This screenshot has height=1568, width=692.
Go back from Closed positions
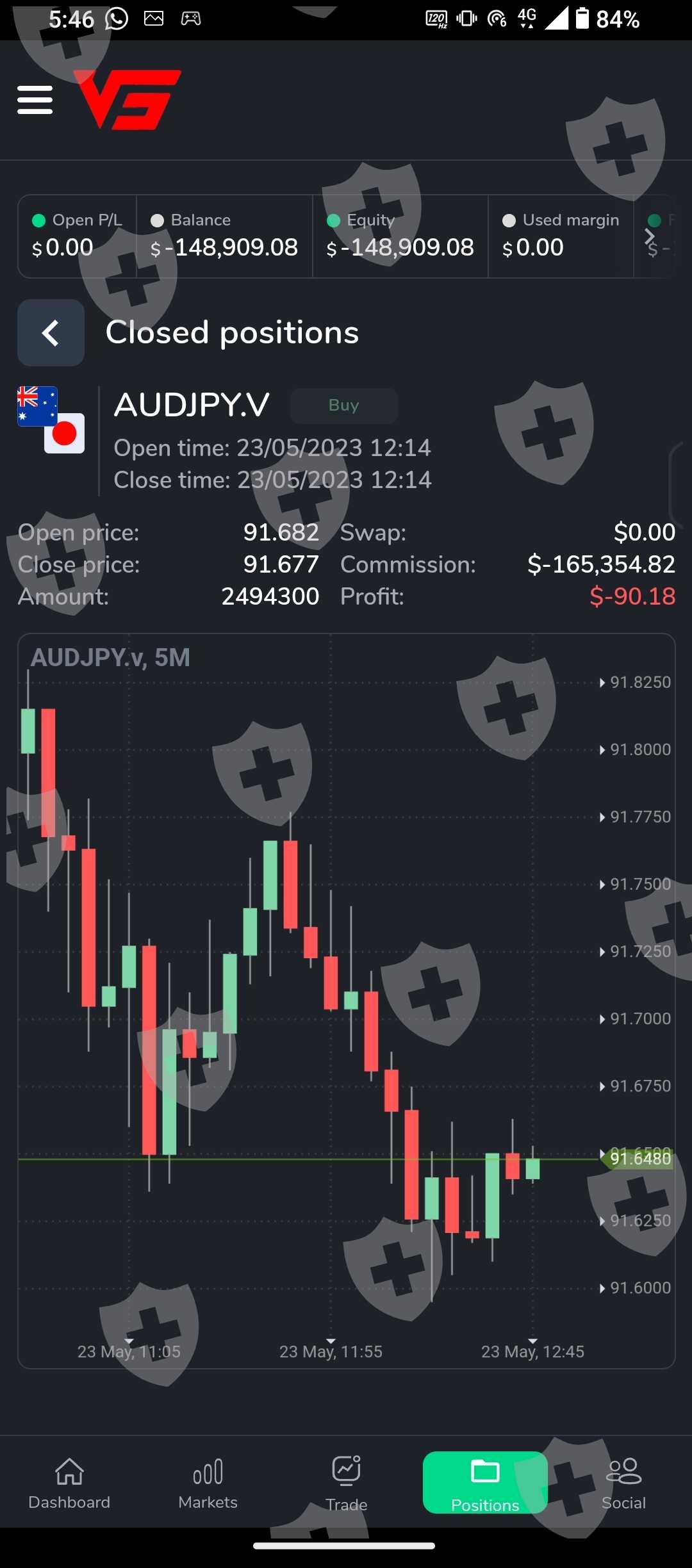coord(51,333)
